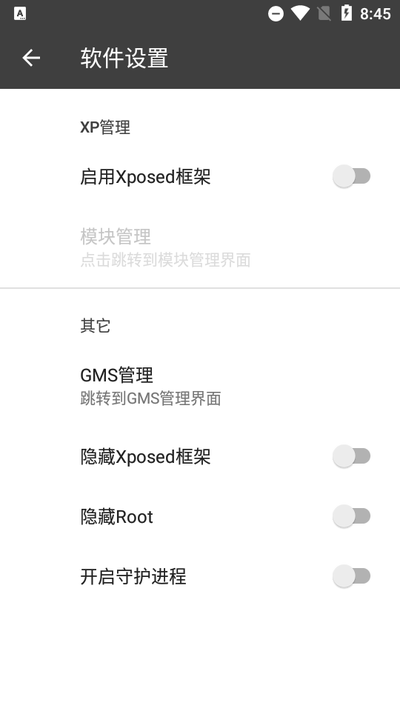The image size is (400, 711).
Task: Go back using the top arrow
Action: [31, 58]
